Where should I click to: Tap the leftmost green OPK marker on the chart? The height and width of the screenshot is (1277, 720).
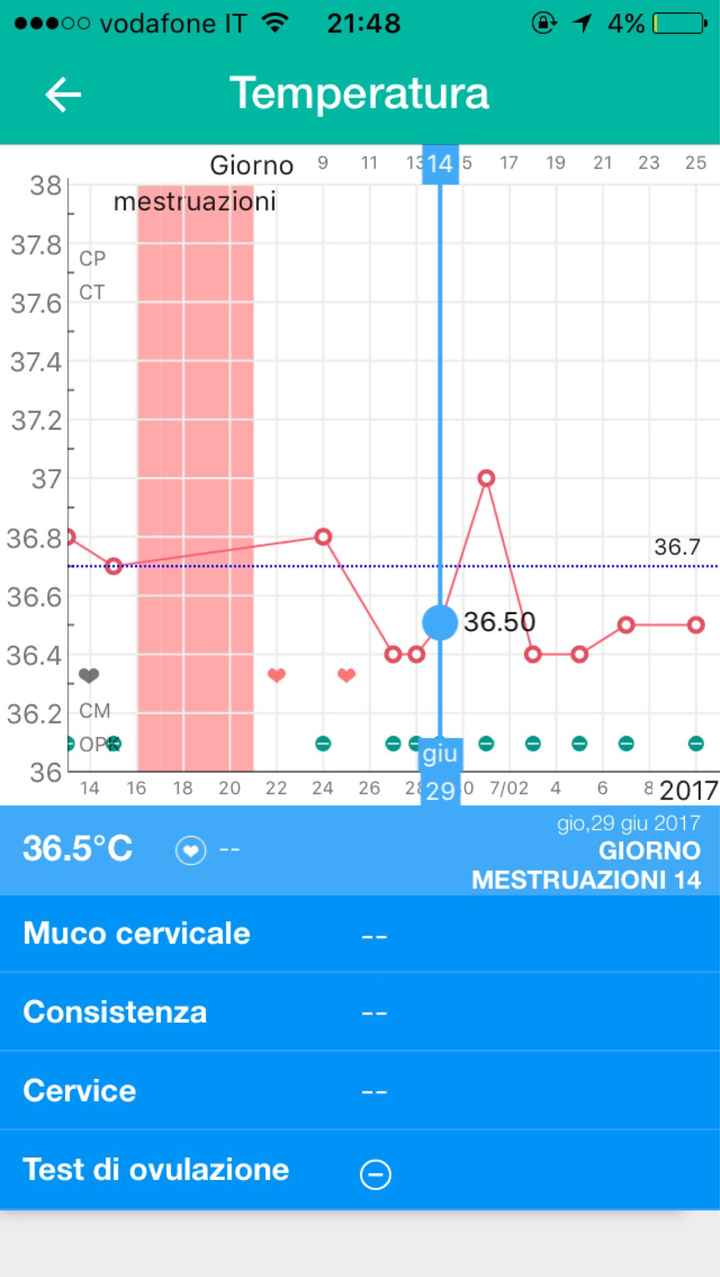coord(68,743)
